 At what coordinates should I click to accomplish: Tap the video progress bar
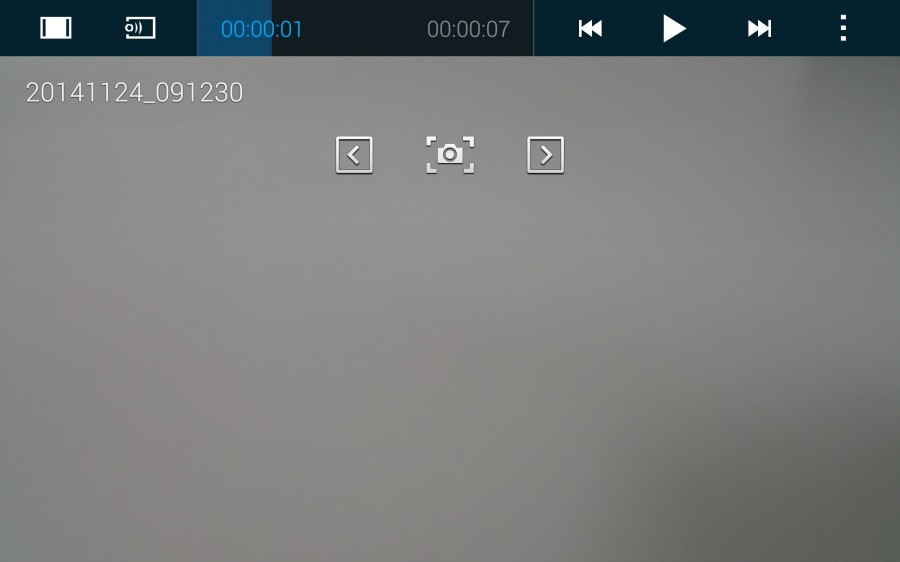[365, 28]
